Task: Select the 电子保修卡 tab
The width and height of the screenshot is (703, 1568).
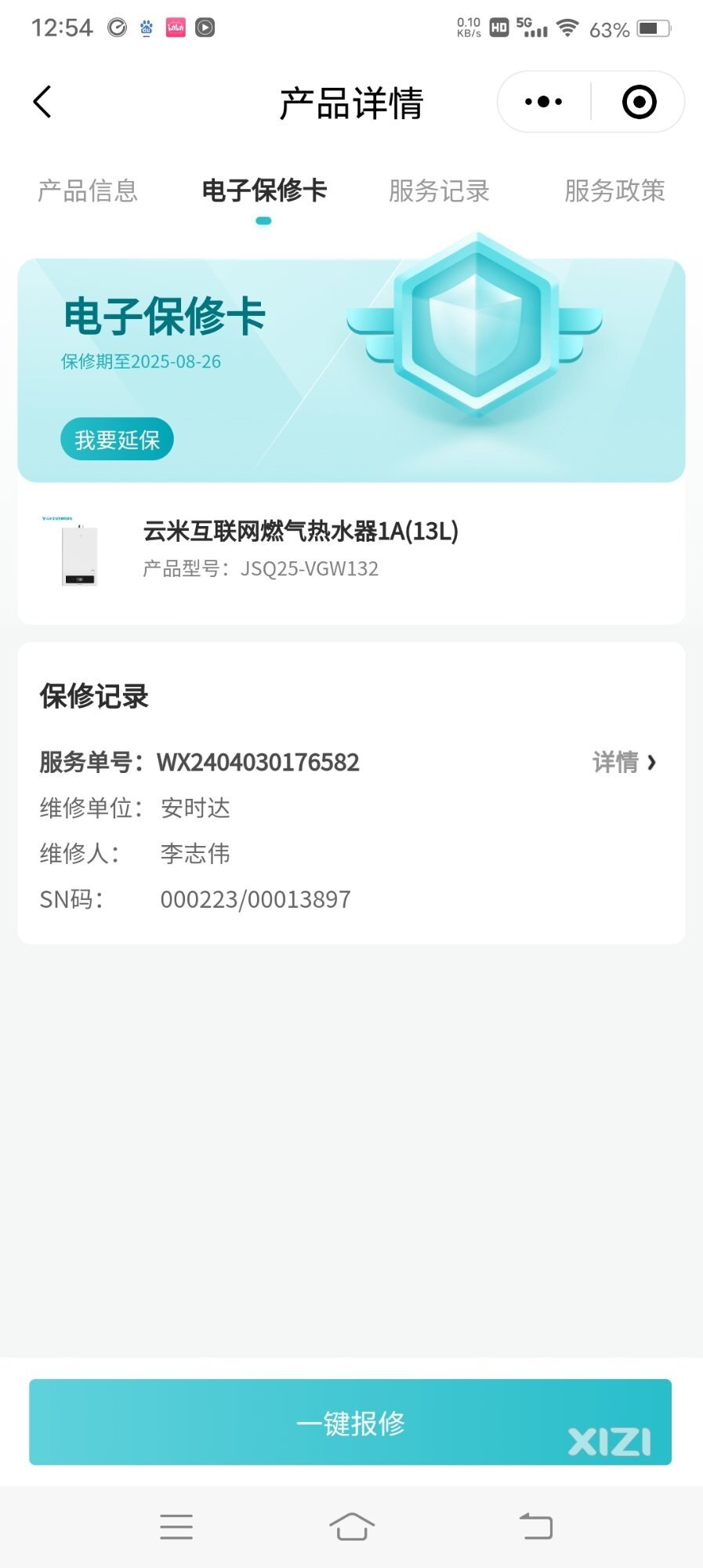Action: point(264,191)
